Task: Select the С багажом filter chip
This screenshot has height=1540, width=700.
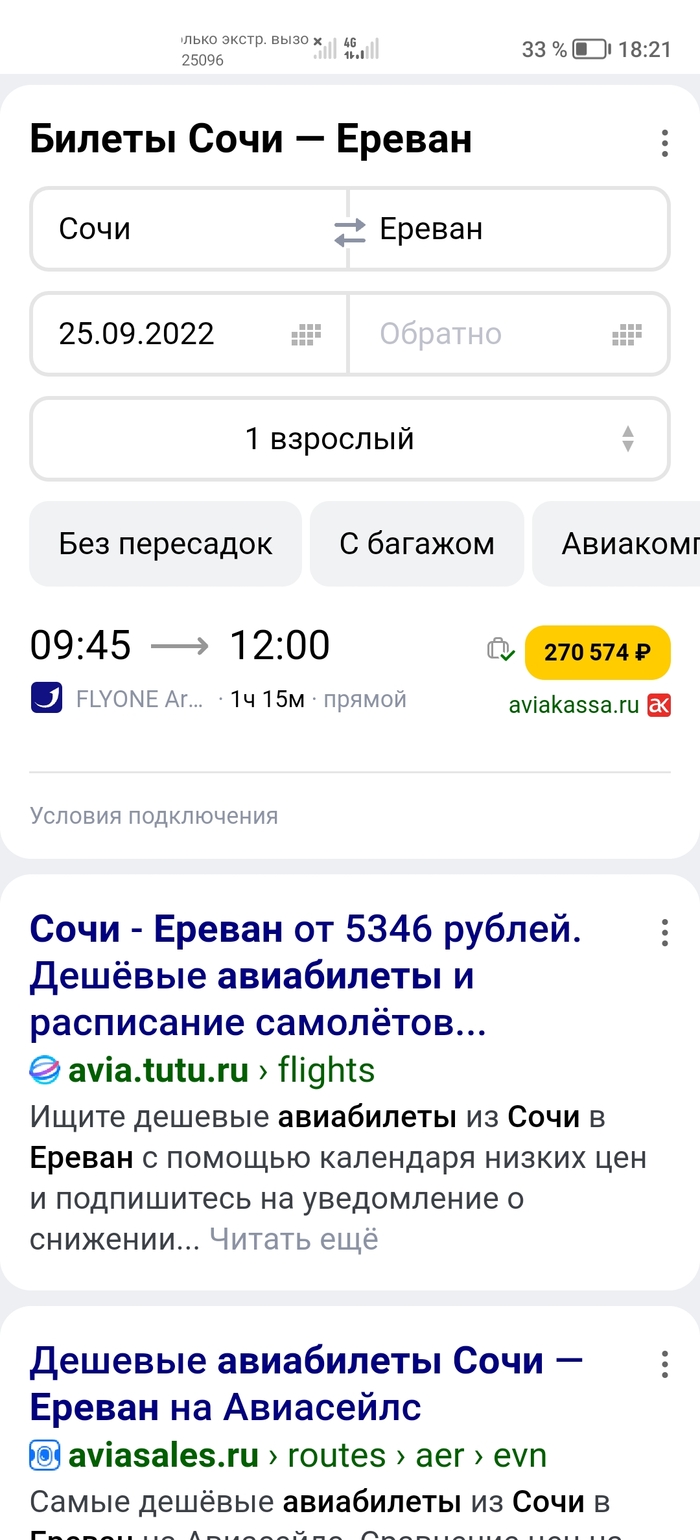Action: click(x=417, y=544)
